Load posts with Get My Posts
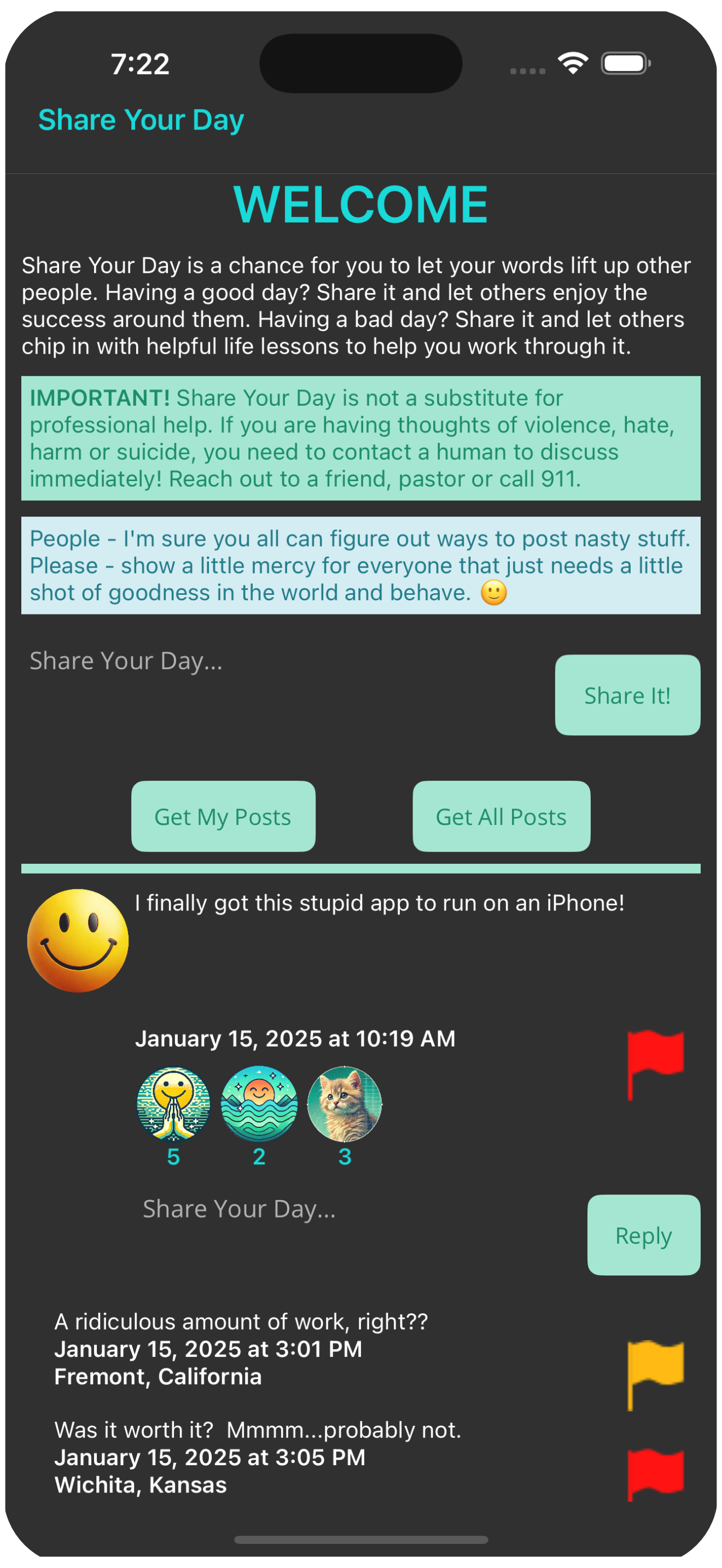This screenshot has width=722, height=1568. (223, 816)
